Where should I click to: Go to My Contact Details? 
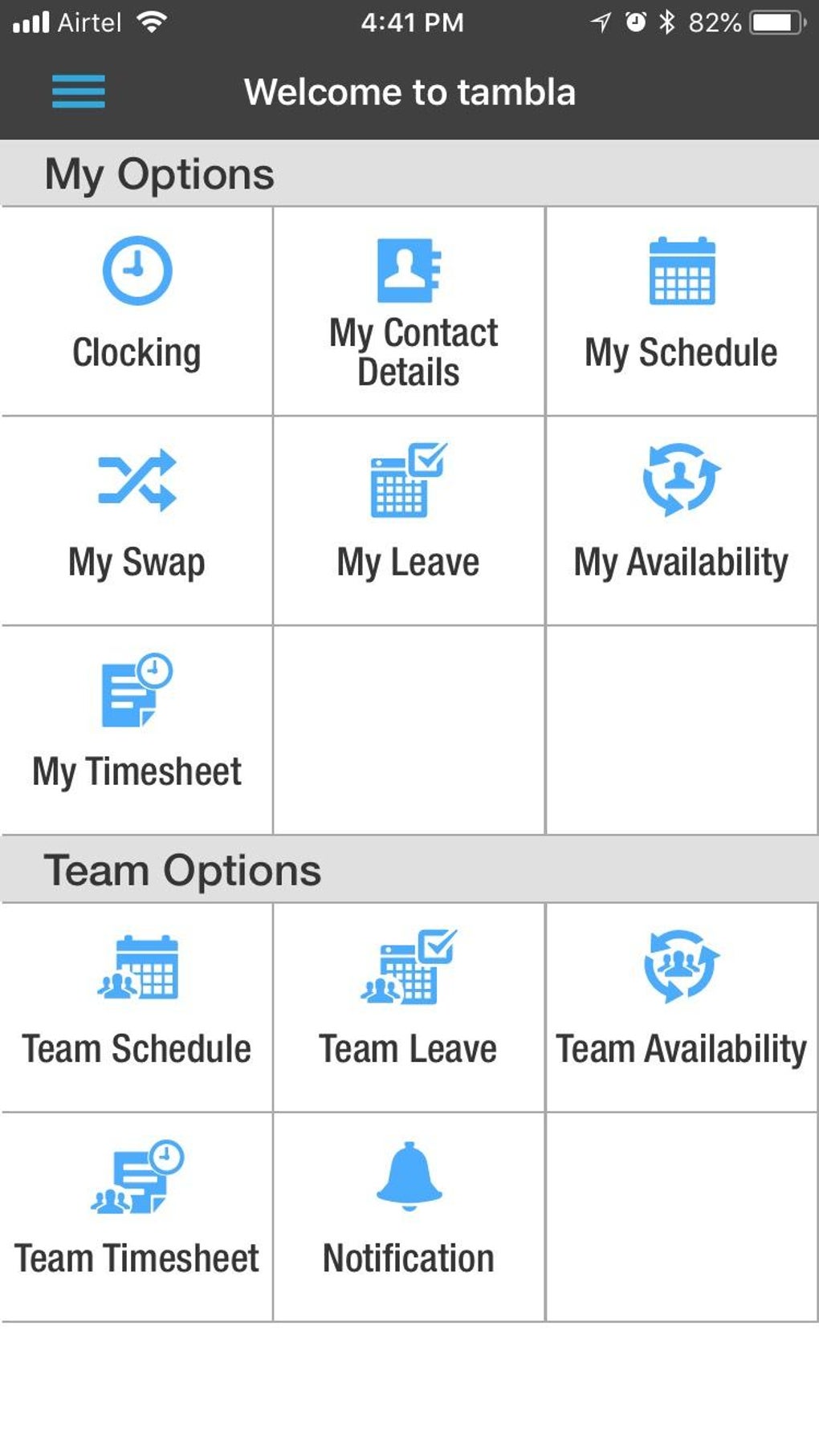[409, 311]
